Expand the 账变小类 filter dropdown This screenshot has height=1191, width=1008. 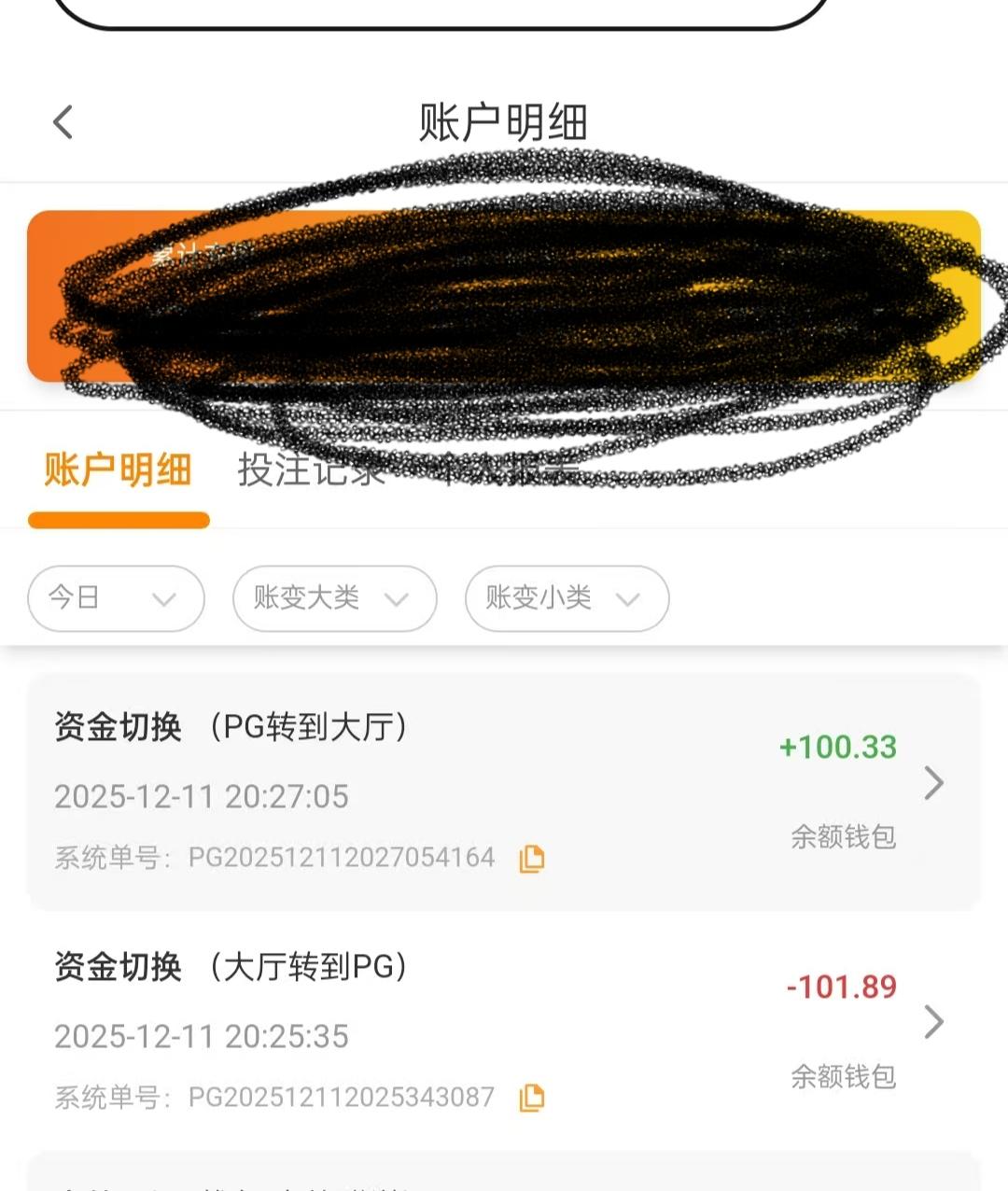[567, 598]
